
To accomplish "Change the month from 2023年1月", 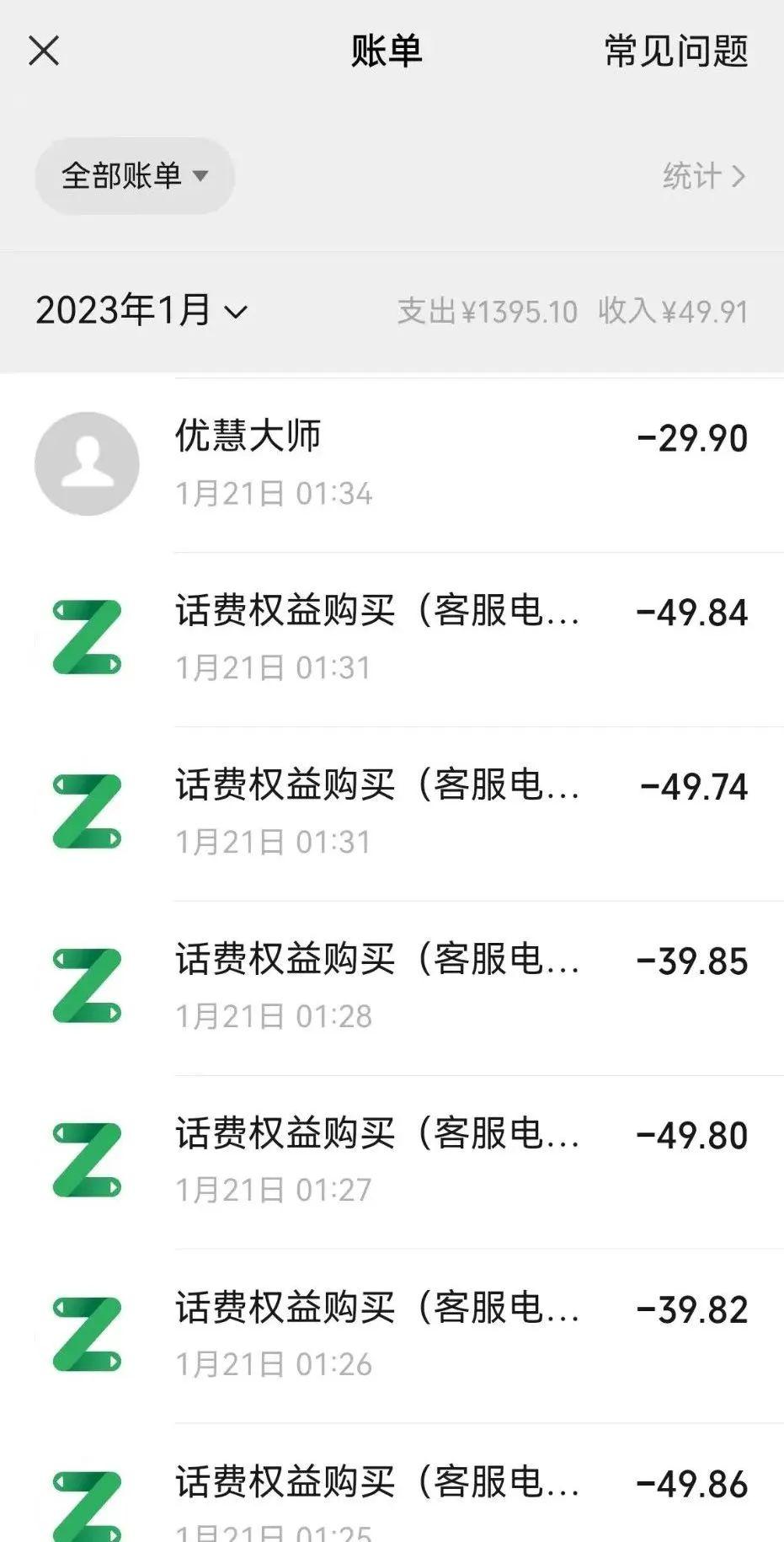I will (141, 311).
